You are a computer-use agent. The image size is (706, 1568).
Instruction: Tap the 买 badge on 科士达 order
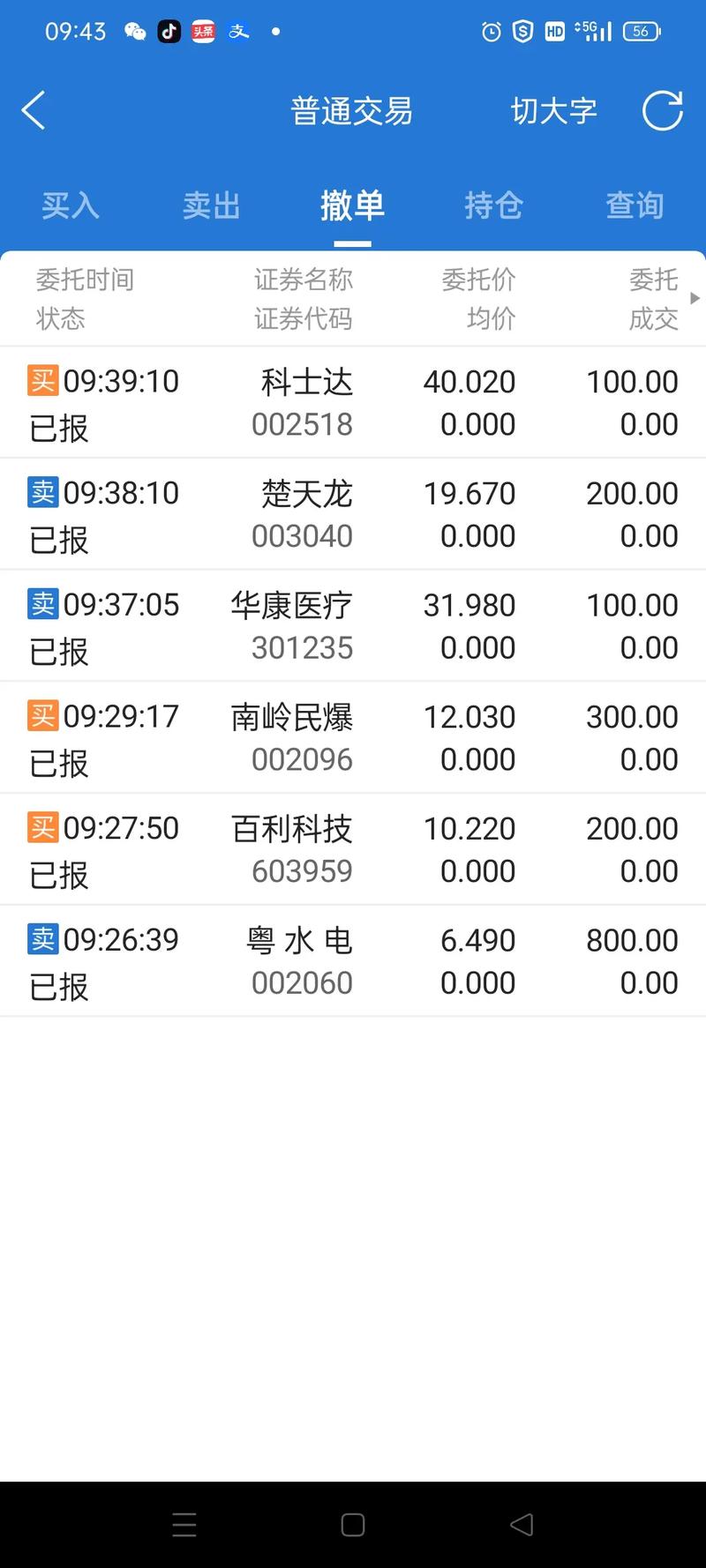point(42,381)
